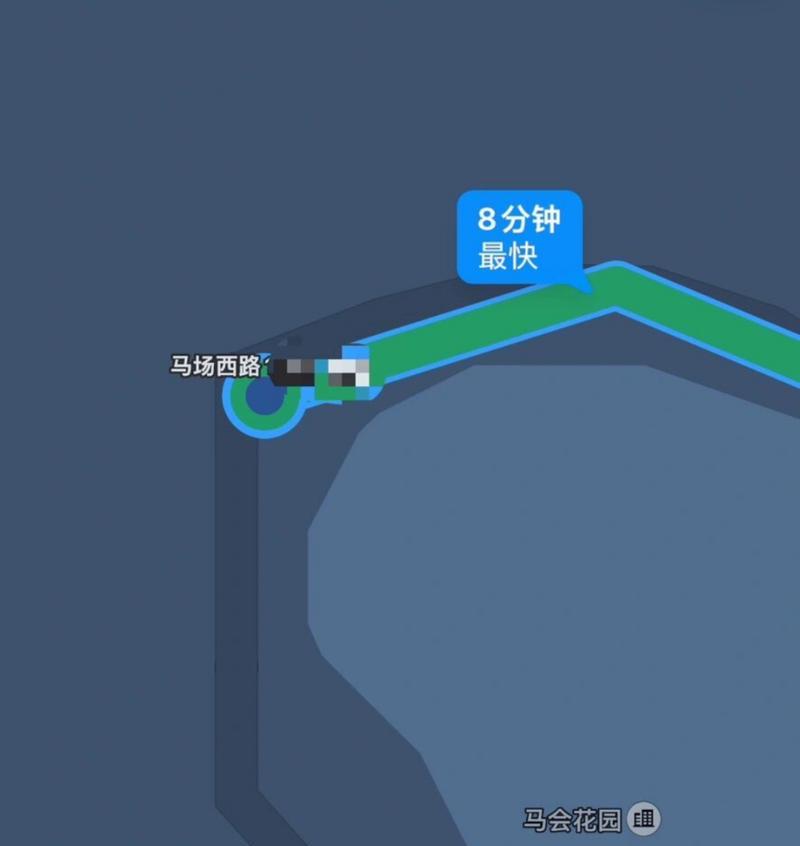Open the 马会花园 place marker
The width and height of the screenshot is (800, 846).
pos(645,820)
